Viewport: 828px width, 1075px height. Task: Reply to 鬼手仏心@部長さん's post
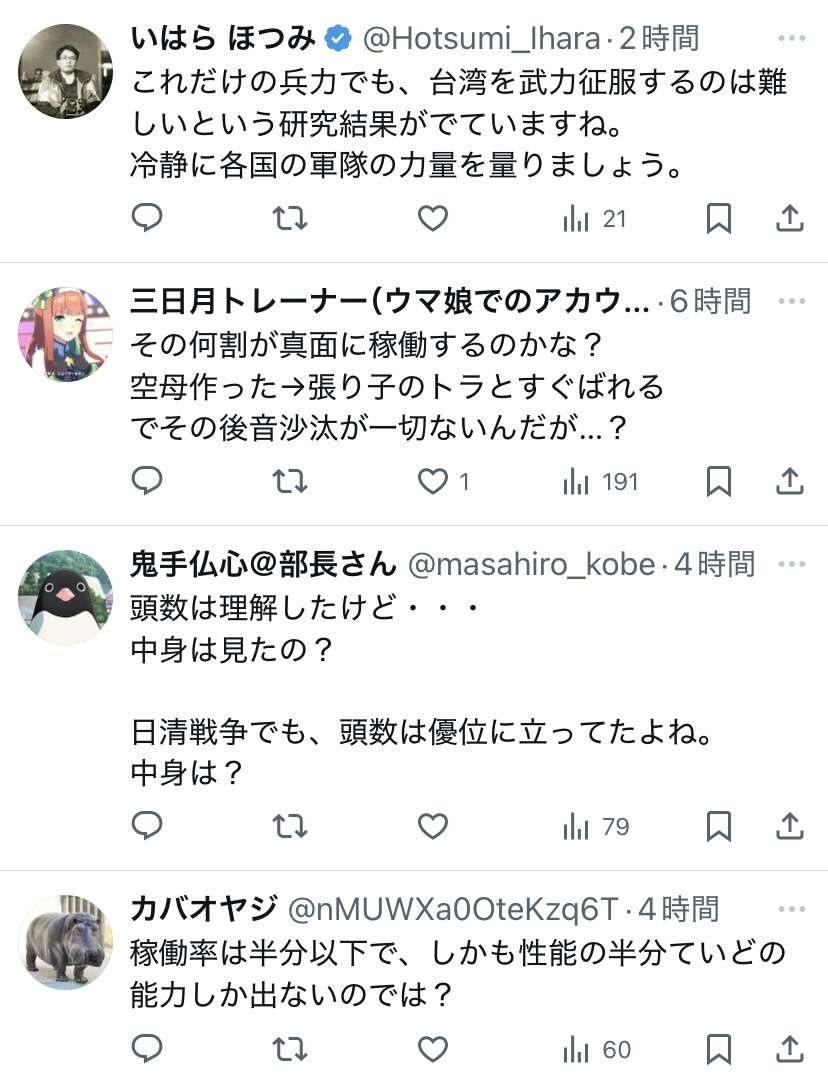(147, 826)
